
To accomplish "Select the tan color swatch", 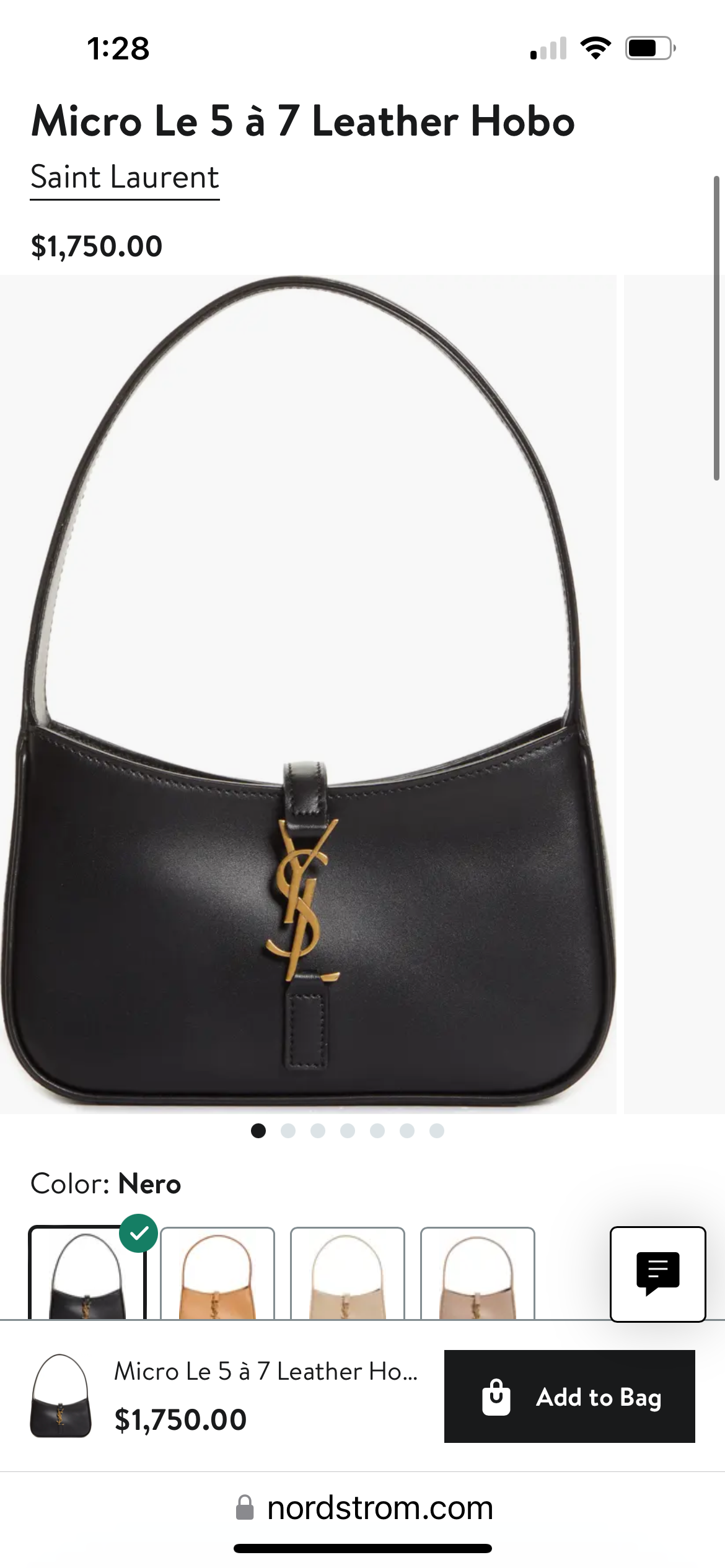I will 217,1274.
